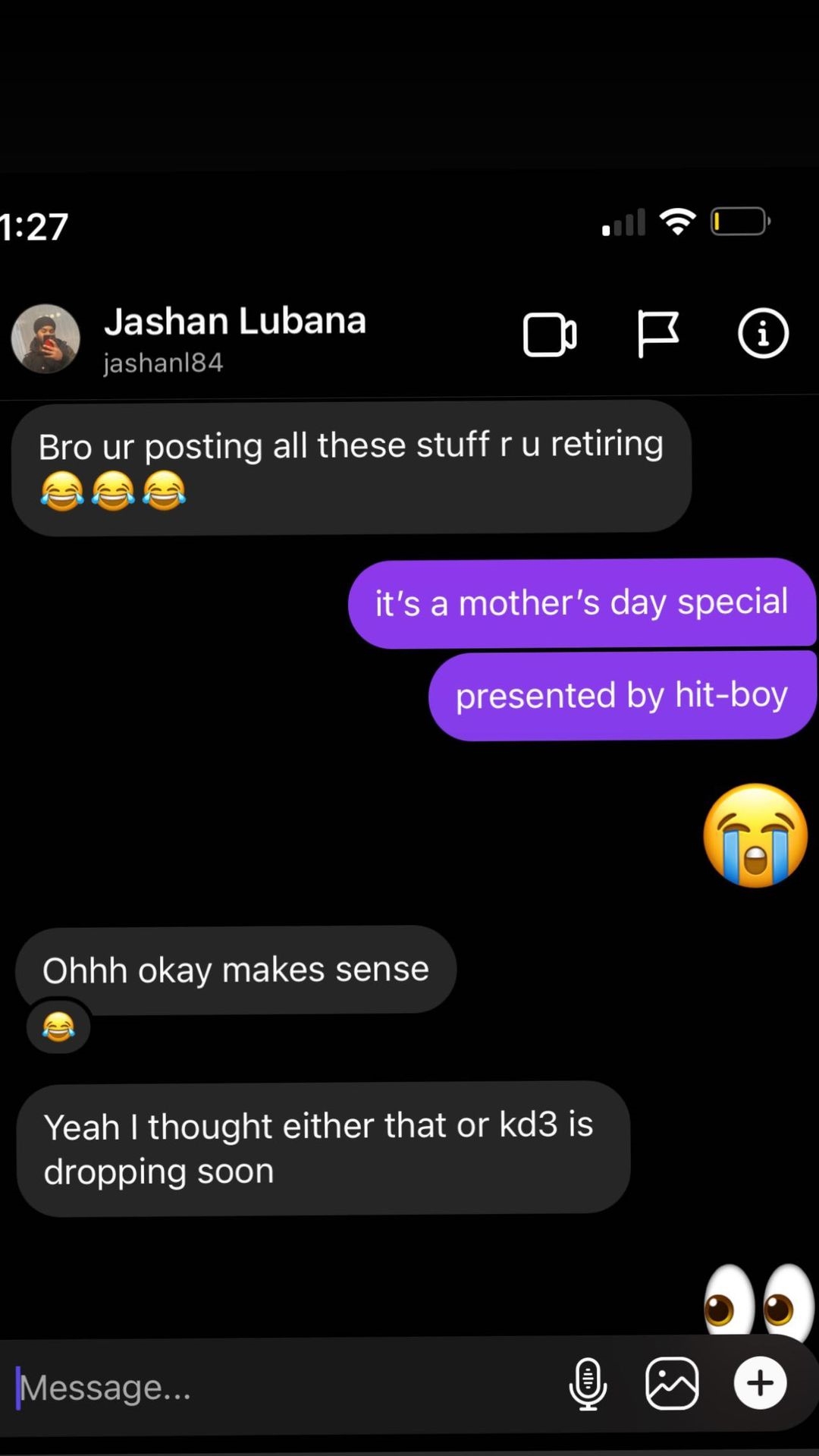Screen dimensions: 819x1456
Task: Tap the laughing reaction under Ohhh okay message
Action: tap(58, 1027)
